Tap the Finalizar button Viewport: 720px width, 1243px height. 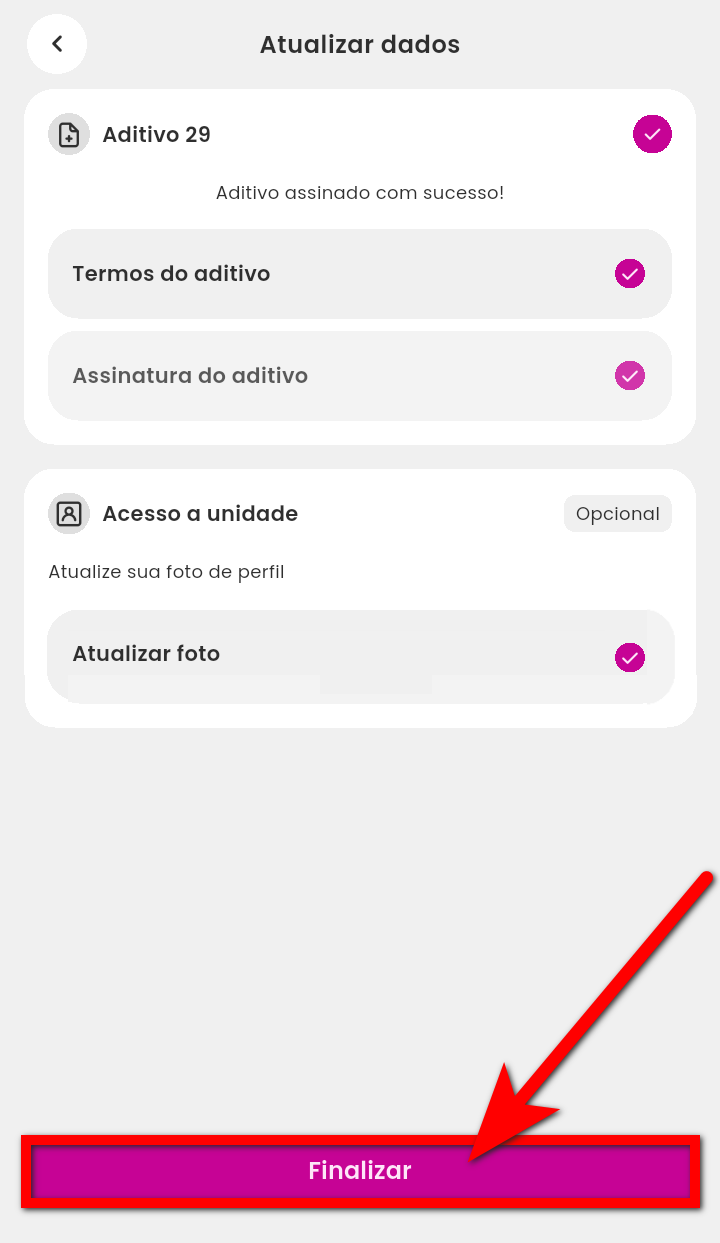tap(360, 1171)
